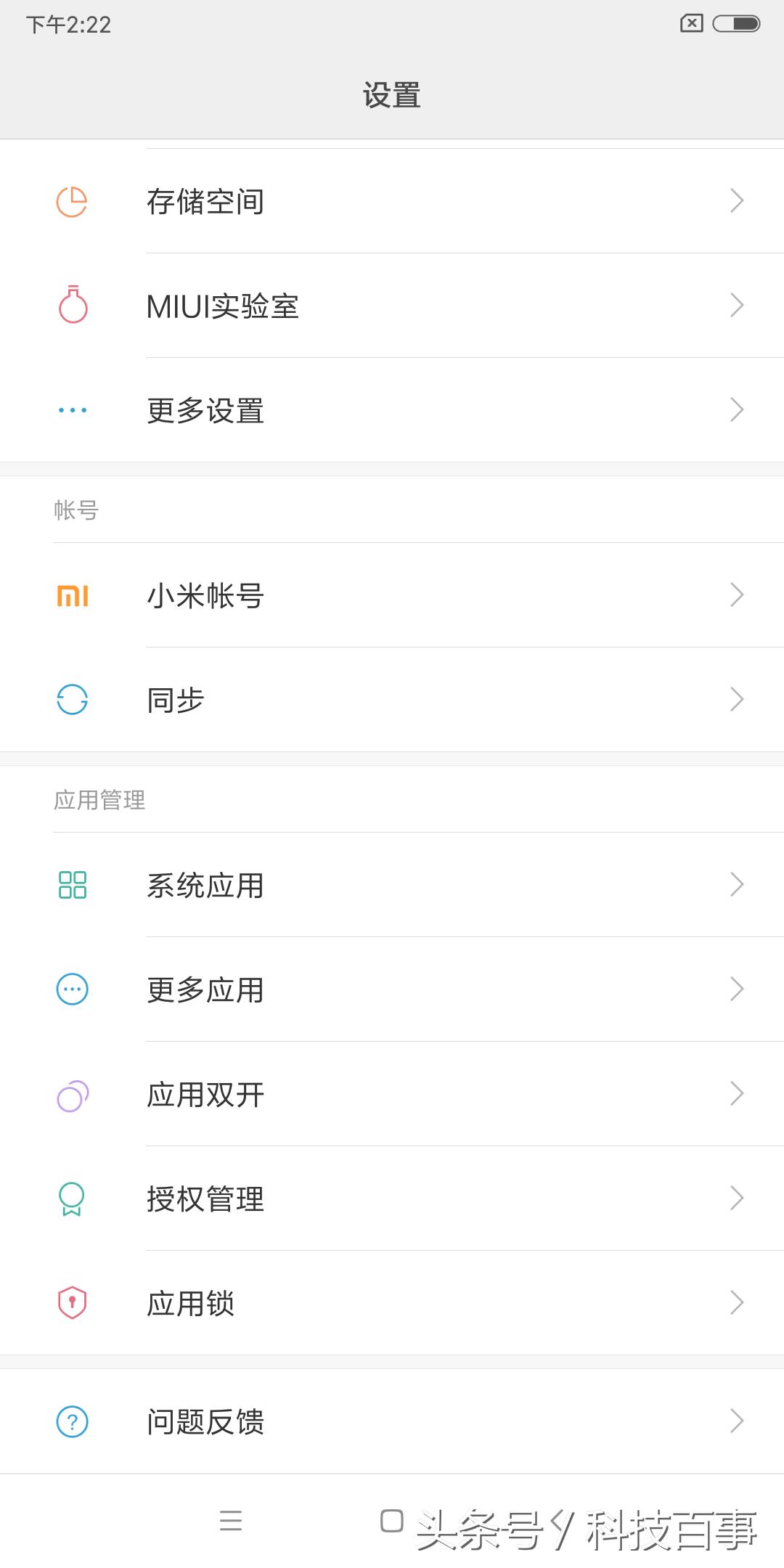Tap the navigation bar menu button
The width and height of the screenshot is (784, 1568).
click(x=231, y=1521)
